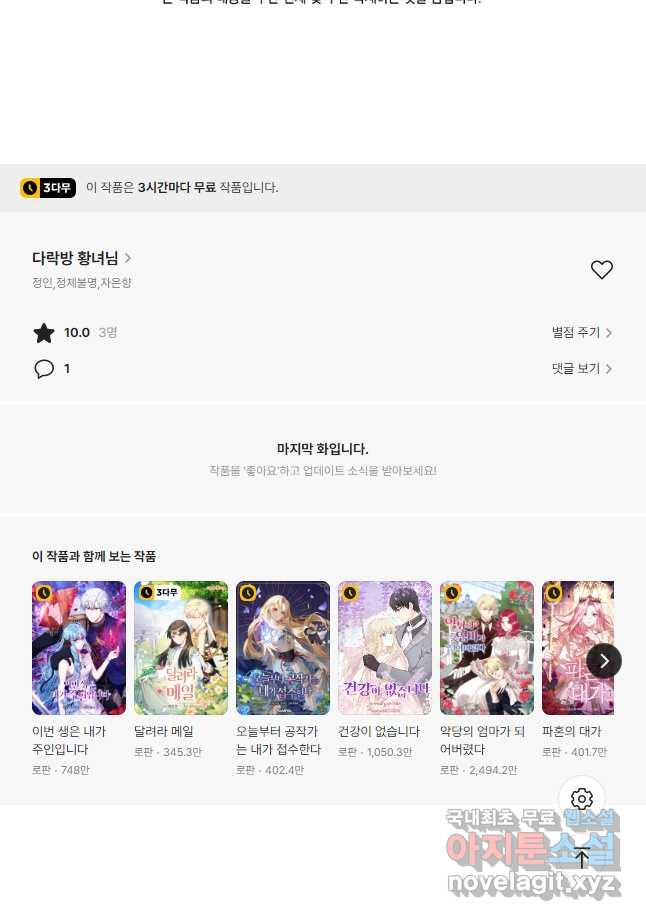This screenshot has height=921, width=646.
Task: Like this work with the heart icon
Action: click(x=601, y=270)
